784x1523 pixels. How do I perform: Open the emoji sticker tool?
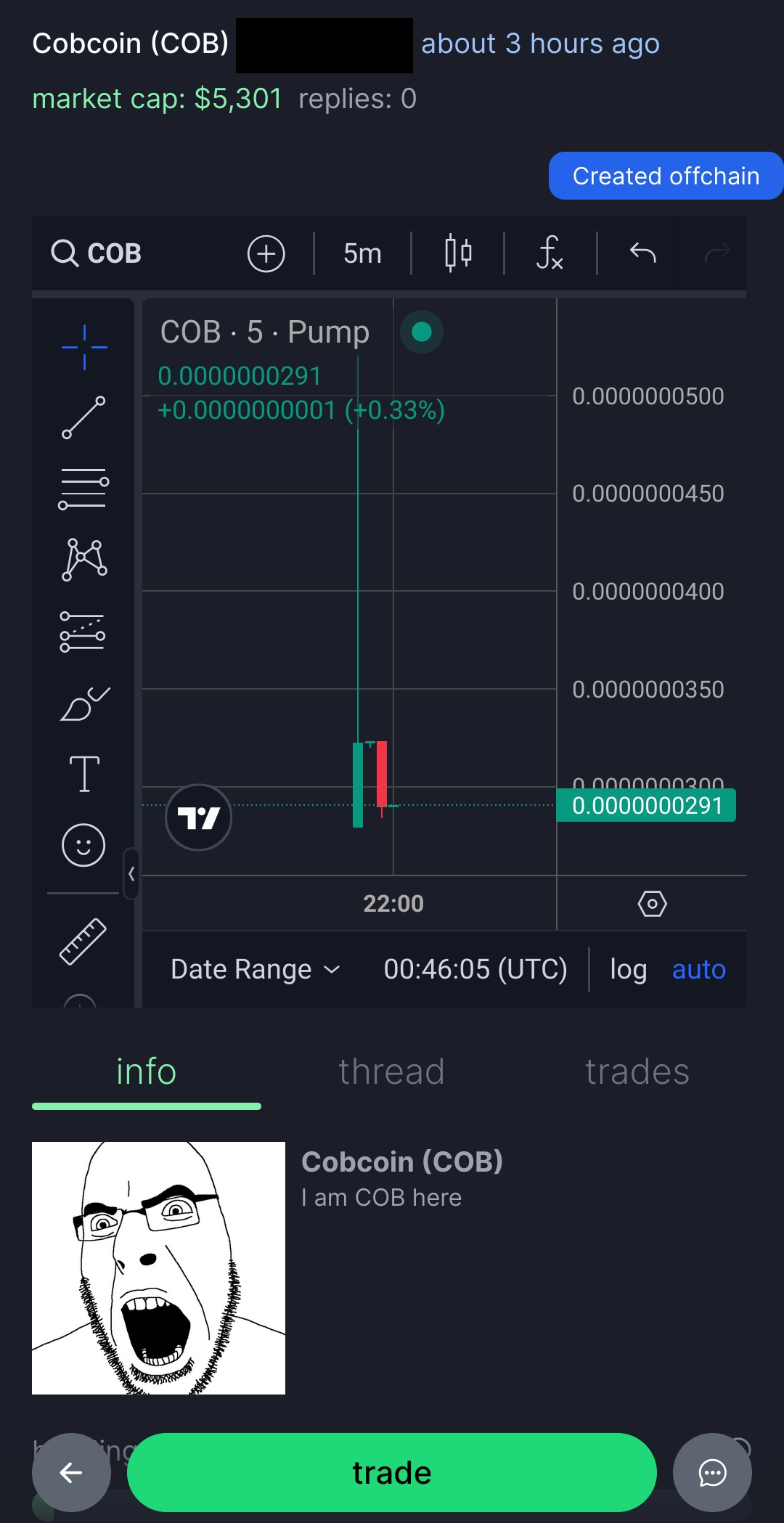[x=84, y=845]
